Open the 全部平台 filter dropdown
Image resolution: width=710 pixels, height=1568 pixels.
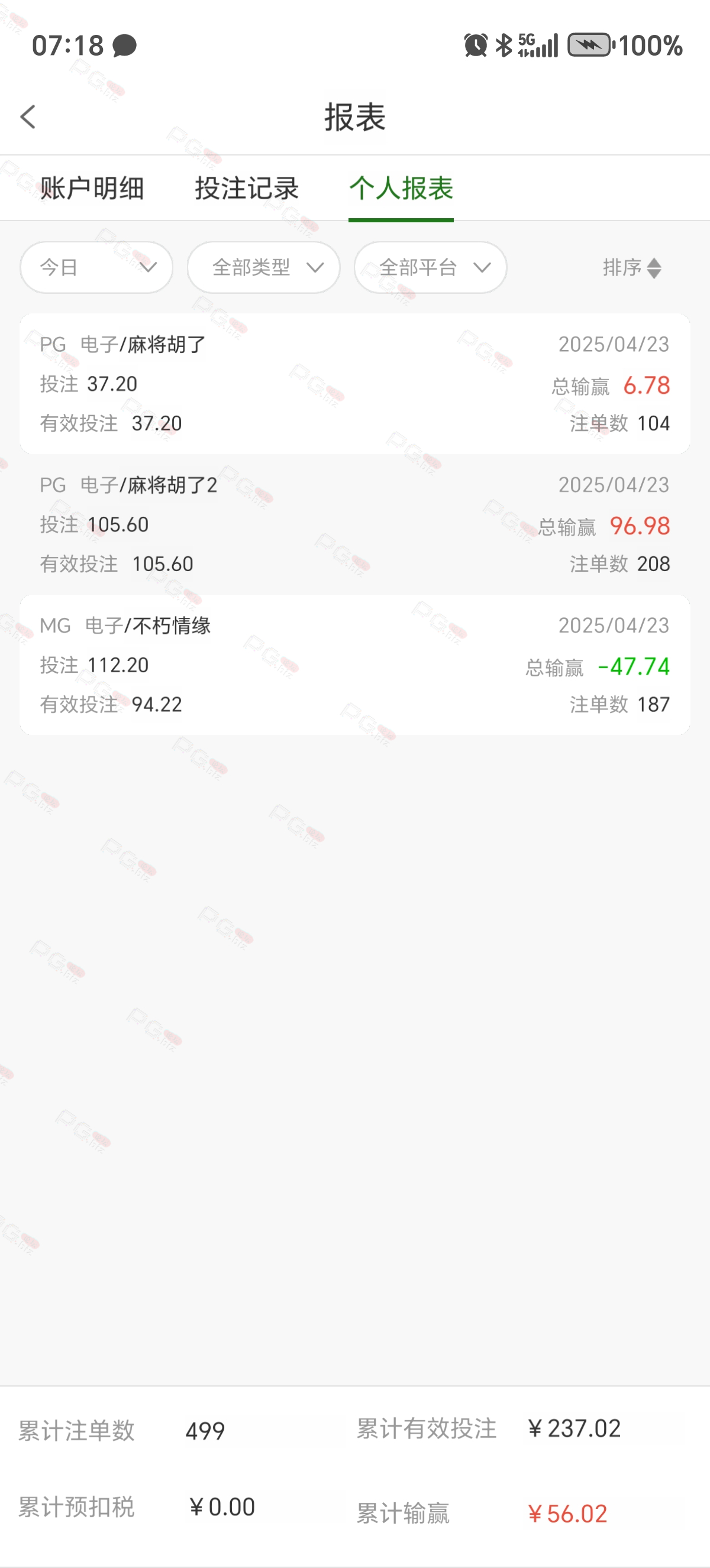click(x=430, y=267)
